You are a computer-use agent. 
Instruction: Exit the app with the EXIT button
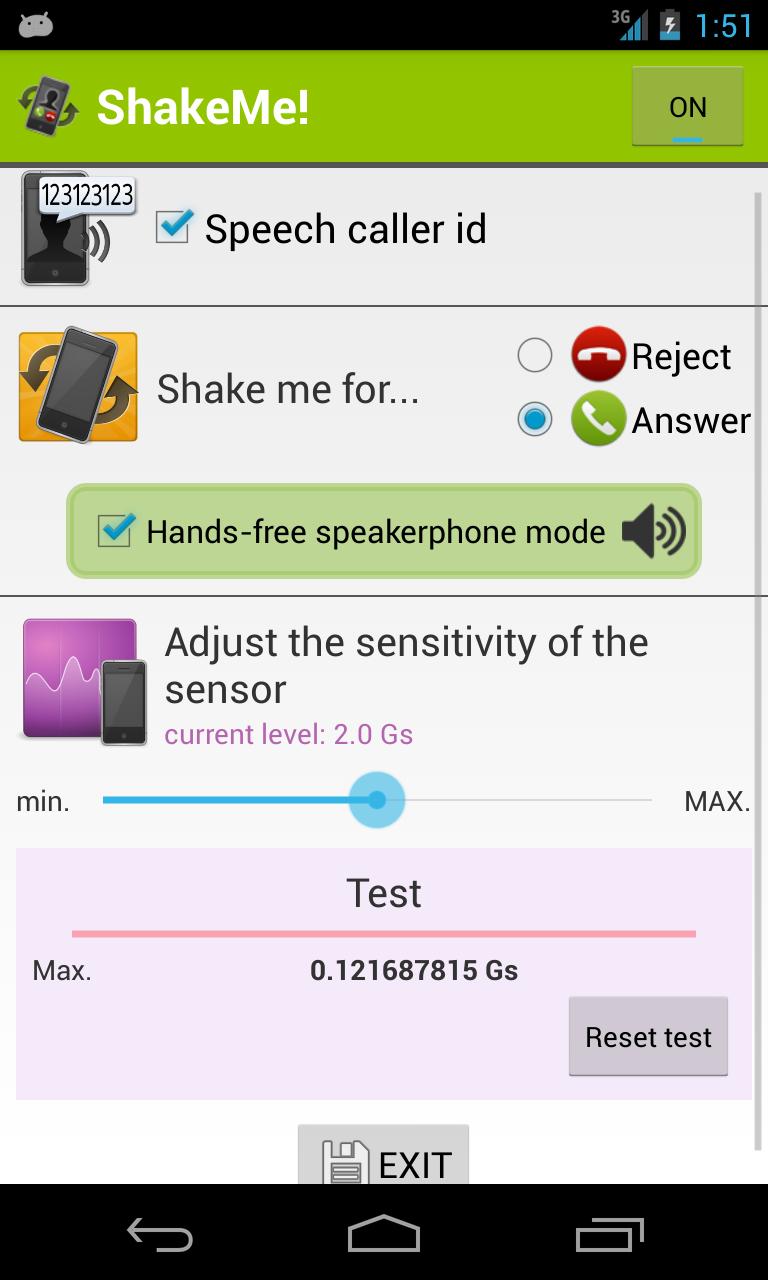(384, 1160)
